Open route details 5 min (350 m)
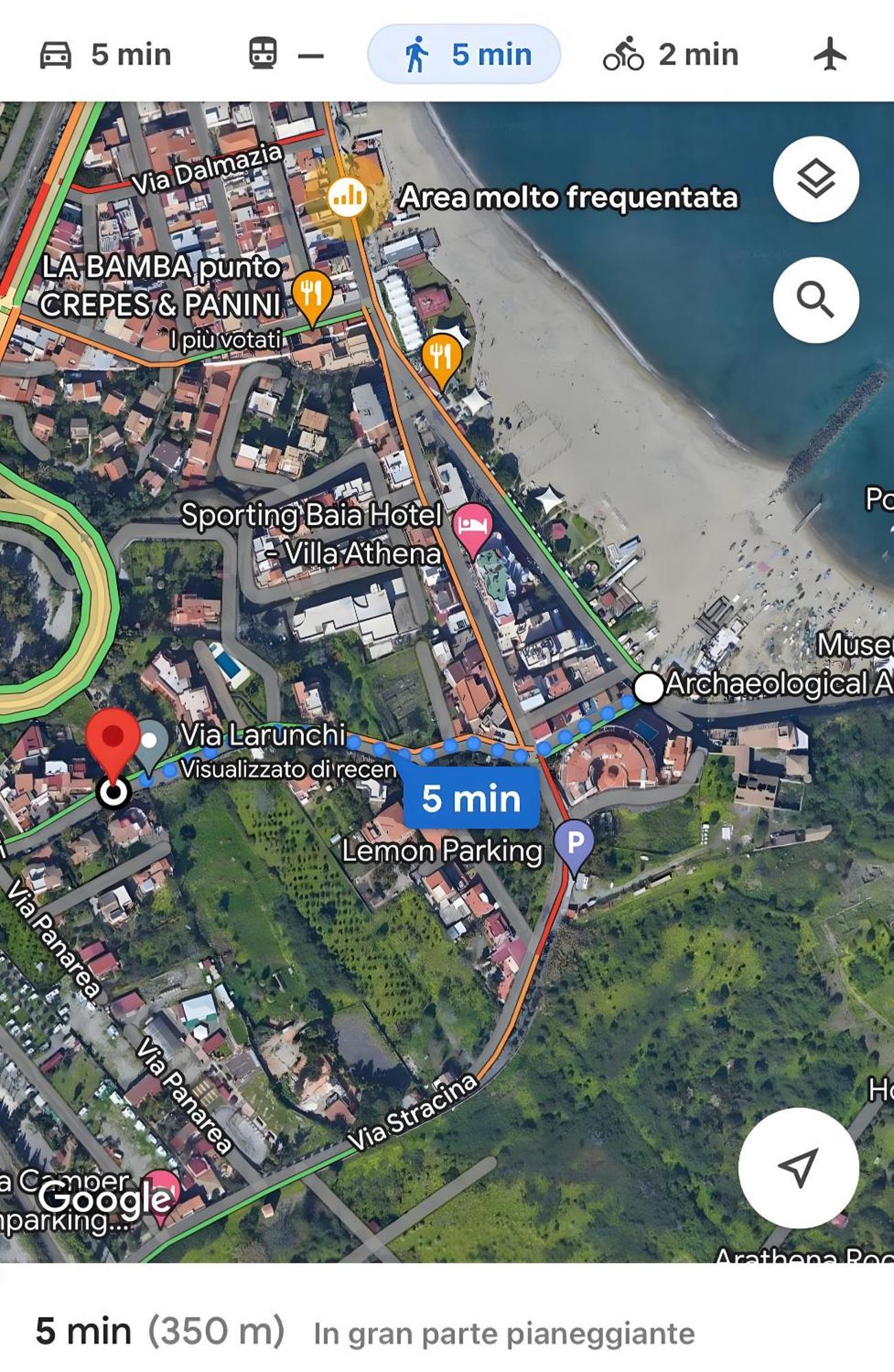This screenshot has width=894, height=1372. [159, 1332]
